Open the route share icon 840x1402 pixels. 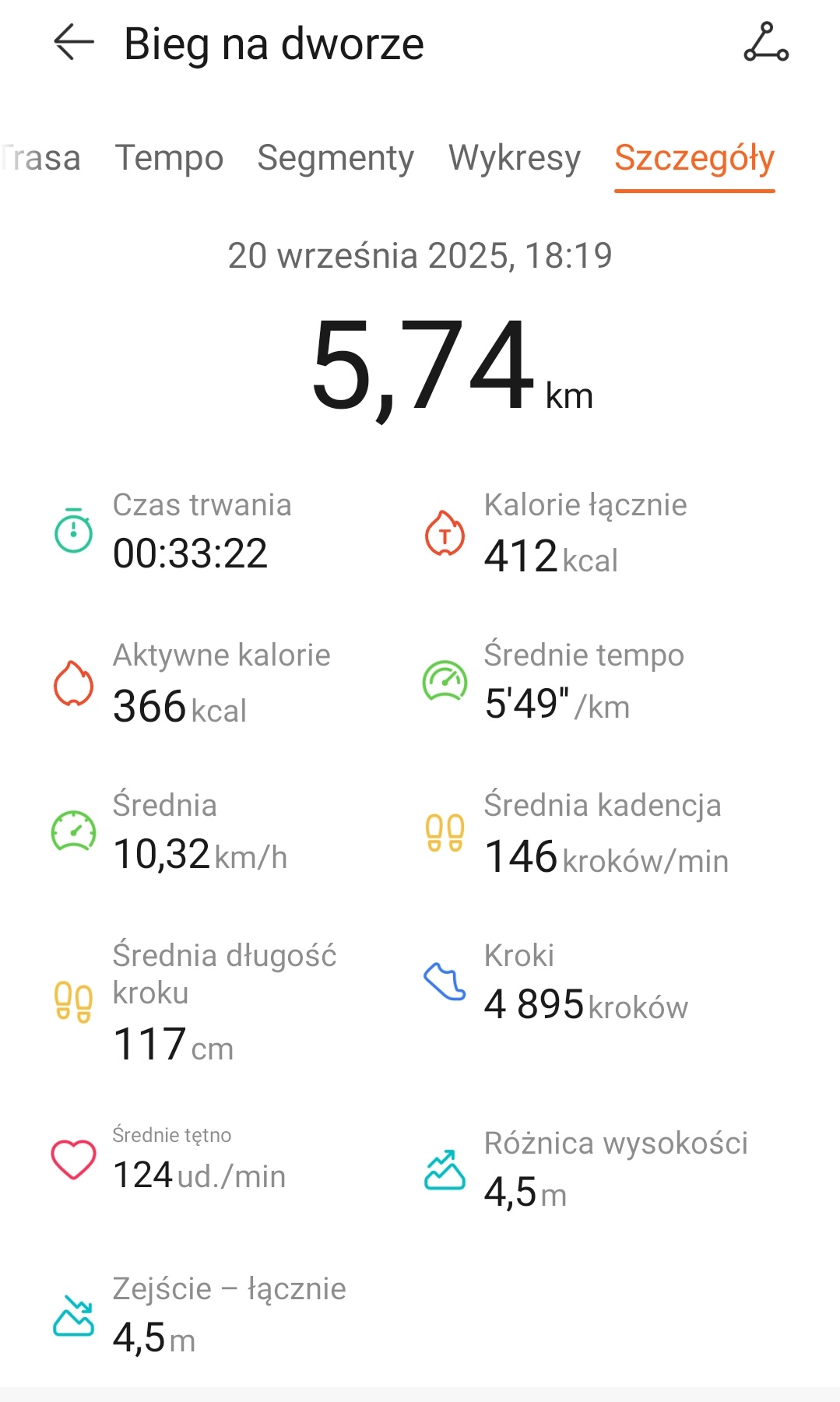coord(766,42)
